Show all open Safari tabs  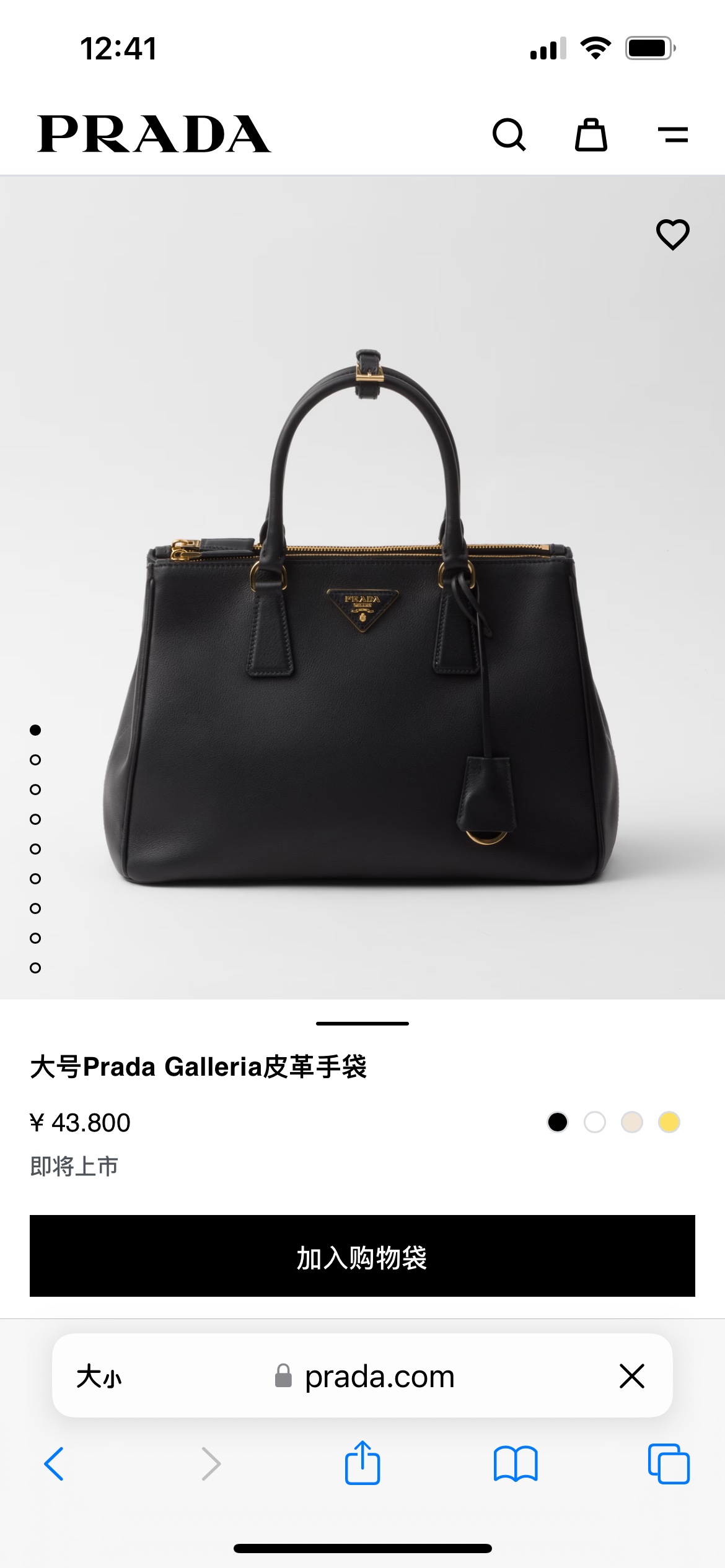pyautogui.click(x=669, y=1464)
